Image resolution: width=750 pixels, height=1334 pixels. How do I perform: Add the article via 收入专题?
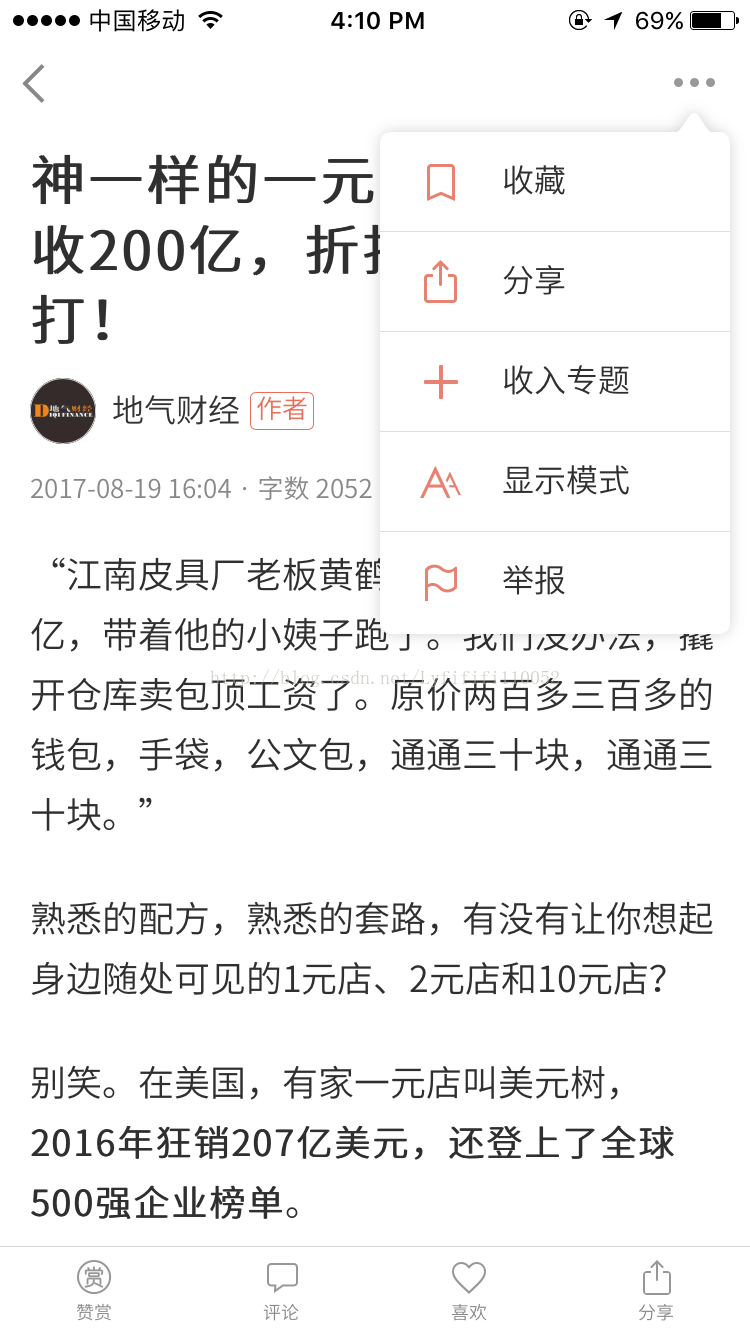[555, 382]
